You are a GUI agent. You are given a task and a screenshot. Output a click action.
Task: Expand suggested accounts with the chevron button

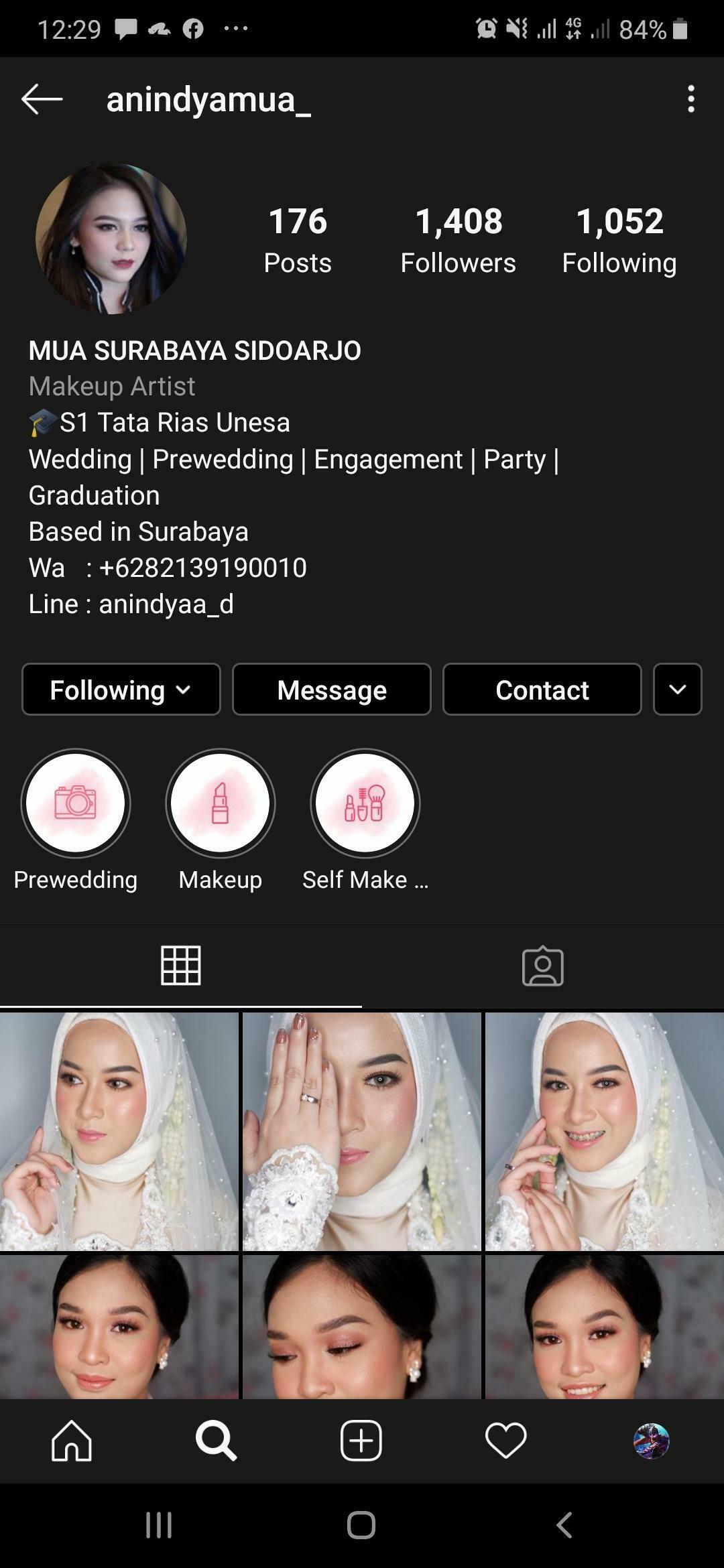(677, 690)
